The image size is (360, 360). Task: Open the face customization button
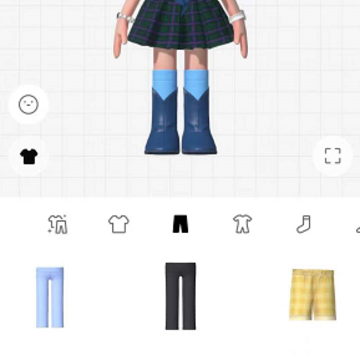pos(28,105)
